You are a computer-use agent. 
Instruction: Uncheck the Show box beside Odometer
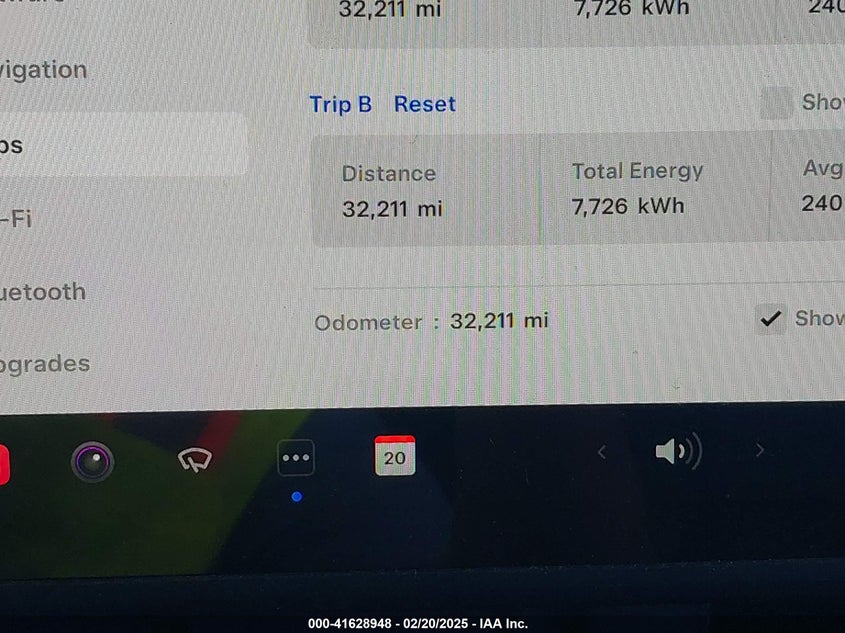pos(770,319)
